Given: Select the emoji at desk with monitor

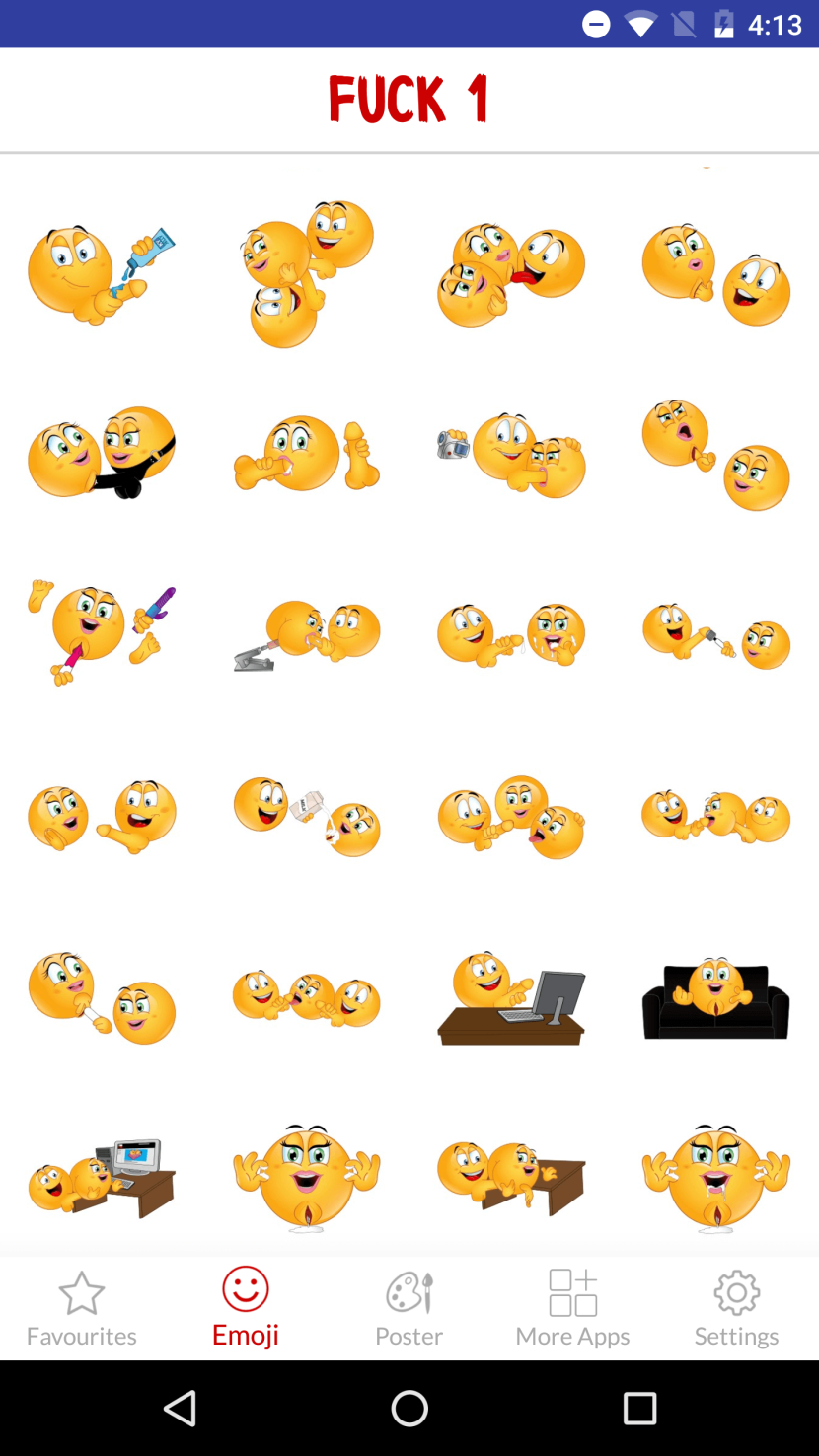Looking at the screenshot, I should click(511, 996).
